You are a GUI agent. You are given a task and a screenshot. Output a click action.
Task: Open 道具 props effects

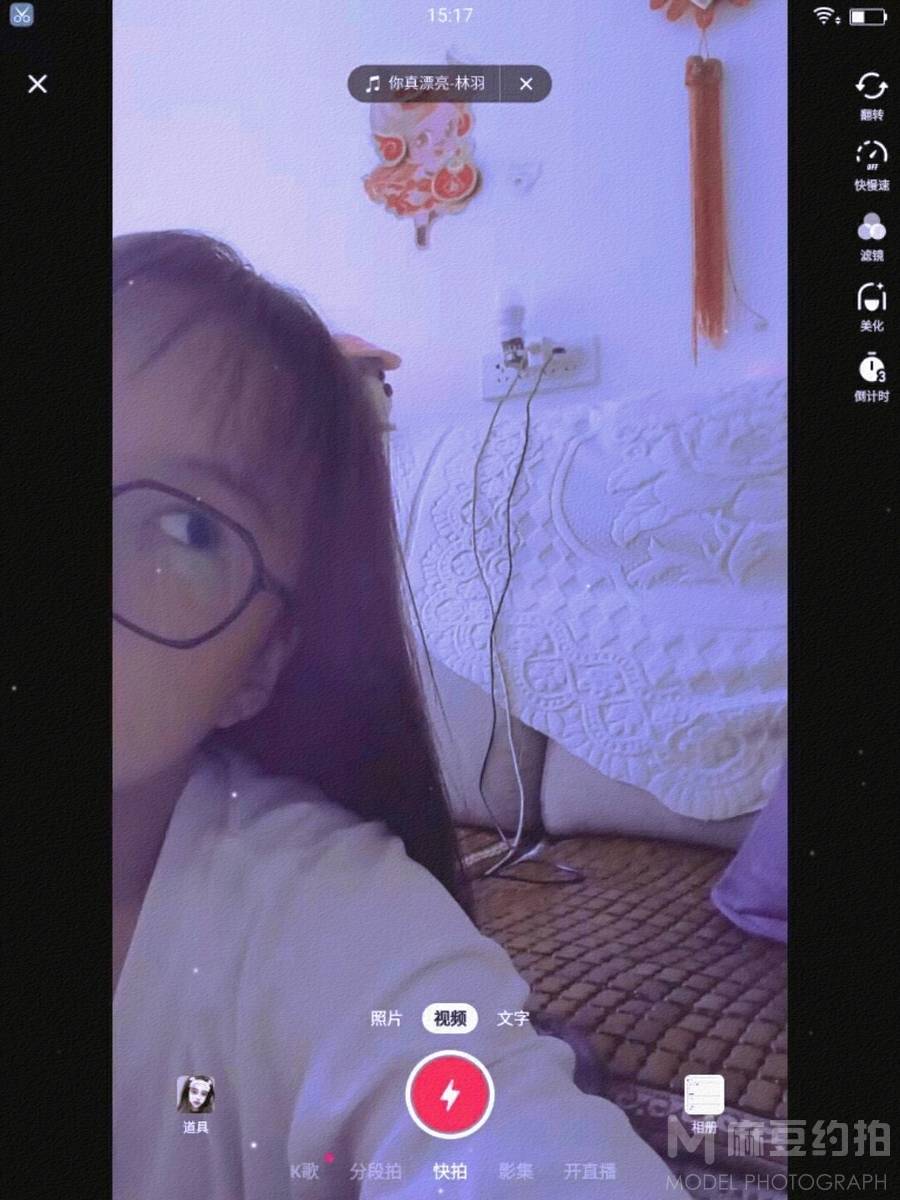click(x=196, y=1103)
